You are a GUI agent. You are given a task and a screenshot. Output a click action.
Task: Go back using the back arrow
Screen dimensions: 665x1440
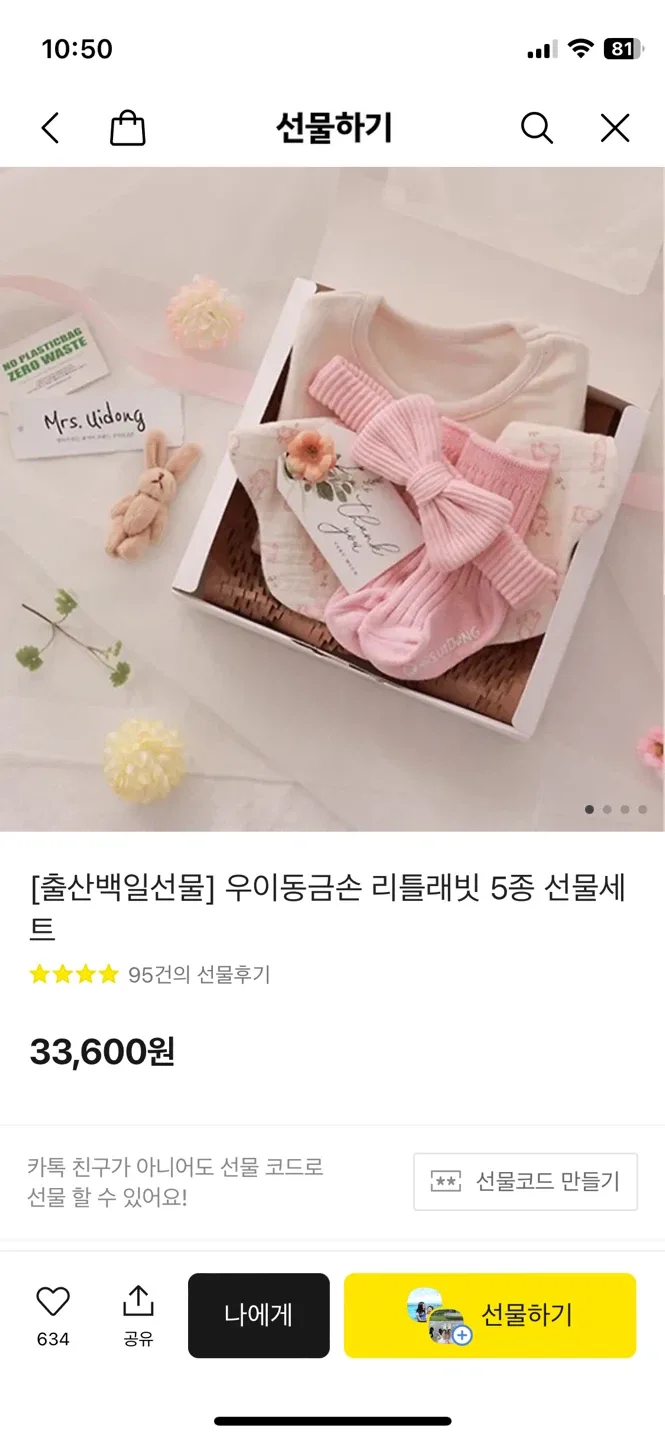tap(51, 128)
